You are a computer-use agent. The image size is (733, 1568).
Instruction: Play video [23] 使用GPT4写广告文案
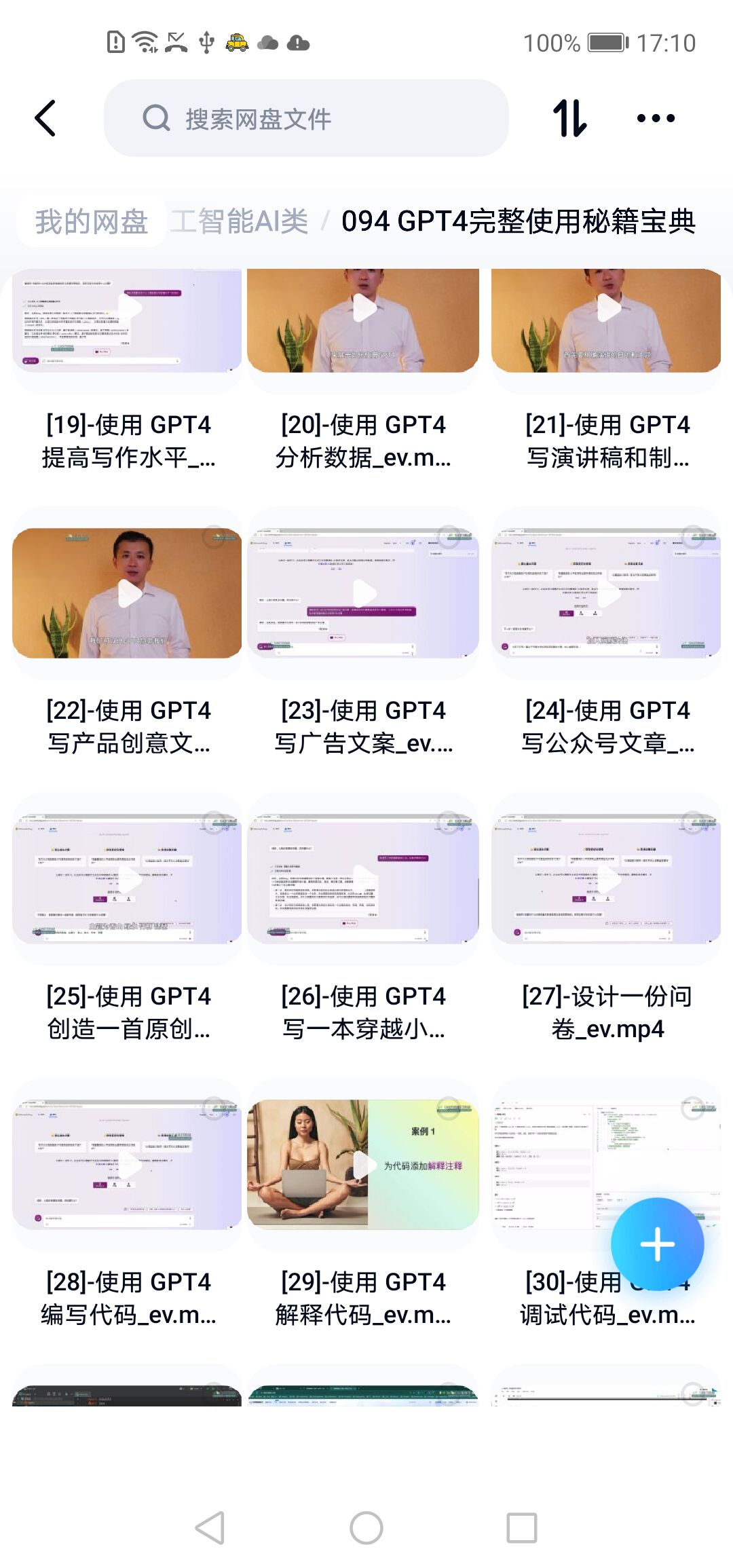pyautogui.click(x=363, y=593)
